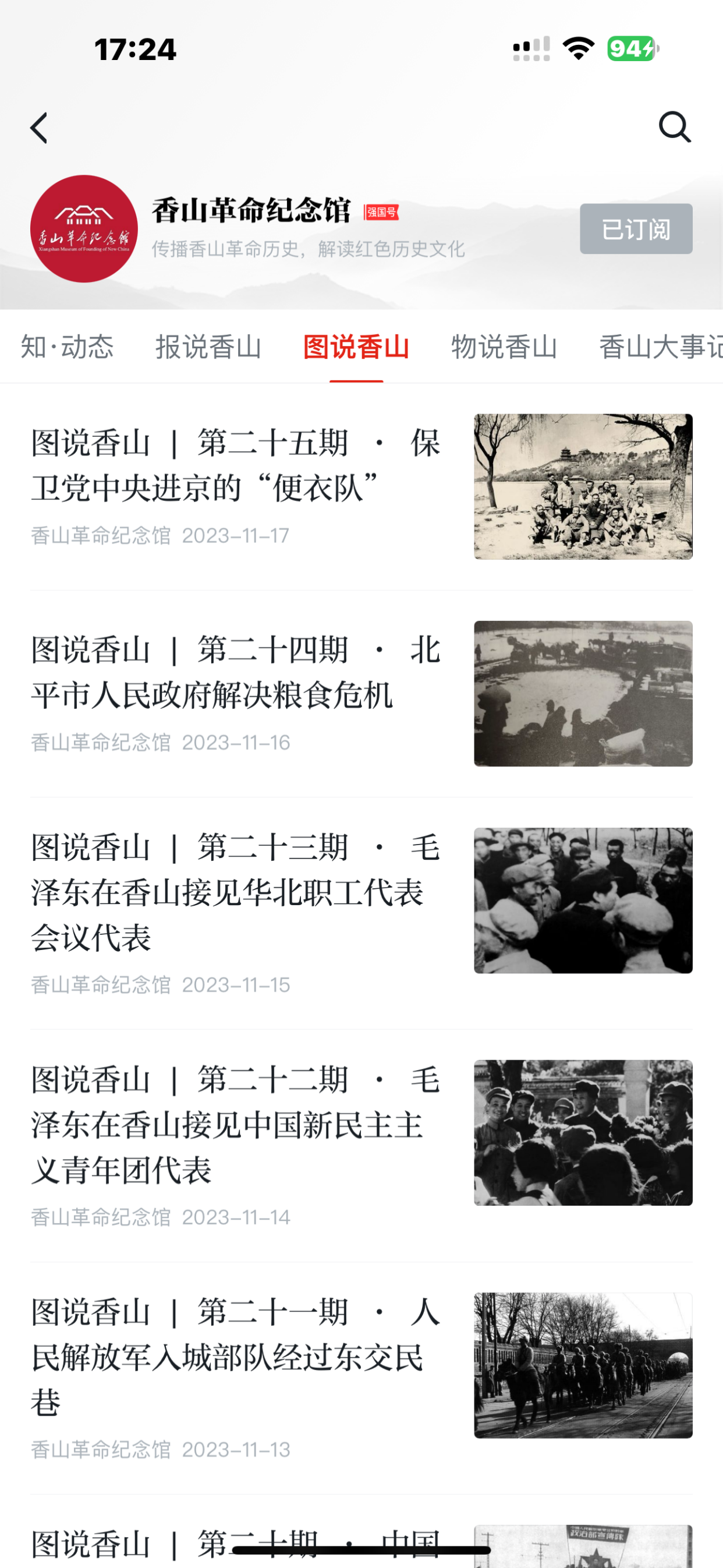Open 第二十二期 青年团代表 article
The image size is (723, 1568).
[x=236, y=1124]
